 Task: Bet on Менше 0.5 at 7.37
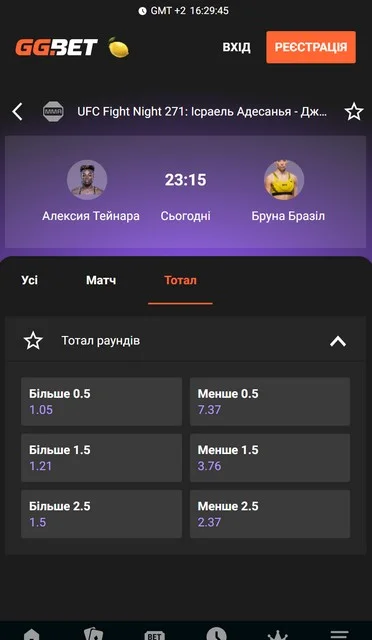[x=270, y=401]
